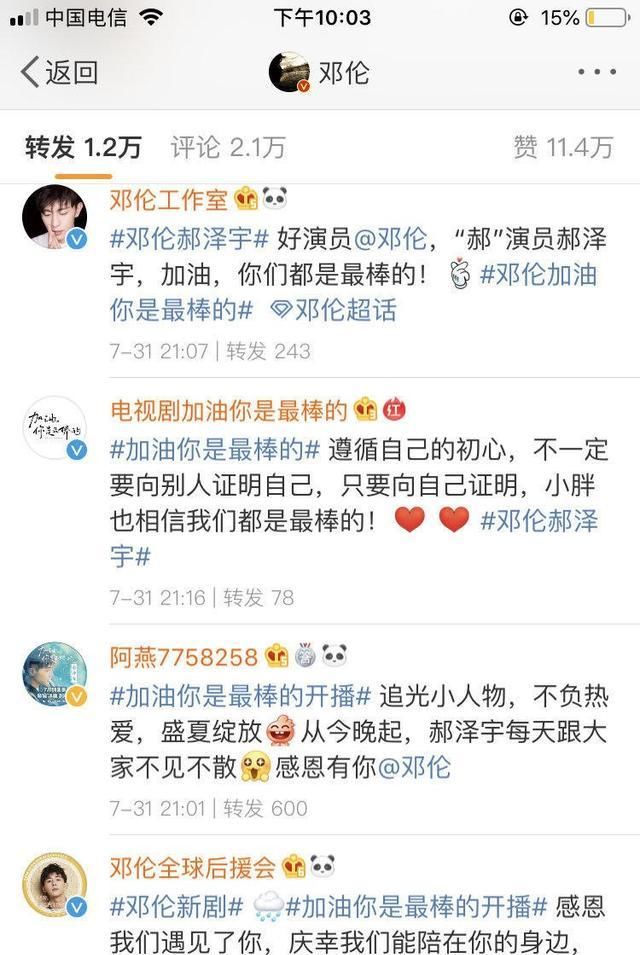Open #加油你是最棒的开播# hashtag in 阿燕7758258's post
Image resolution: width=640 pixels, height=955 pixels.
240,696
